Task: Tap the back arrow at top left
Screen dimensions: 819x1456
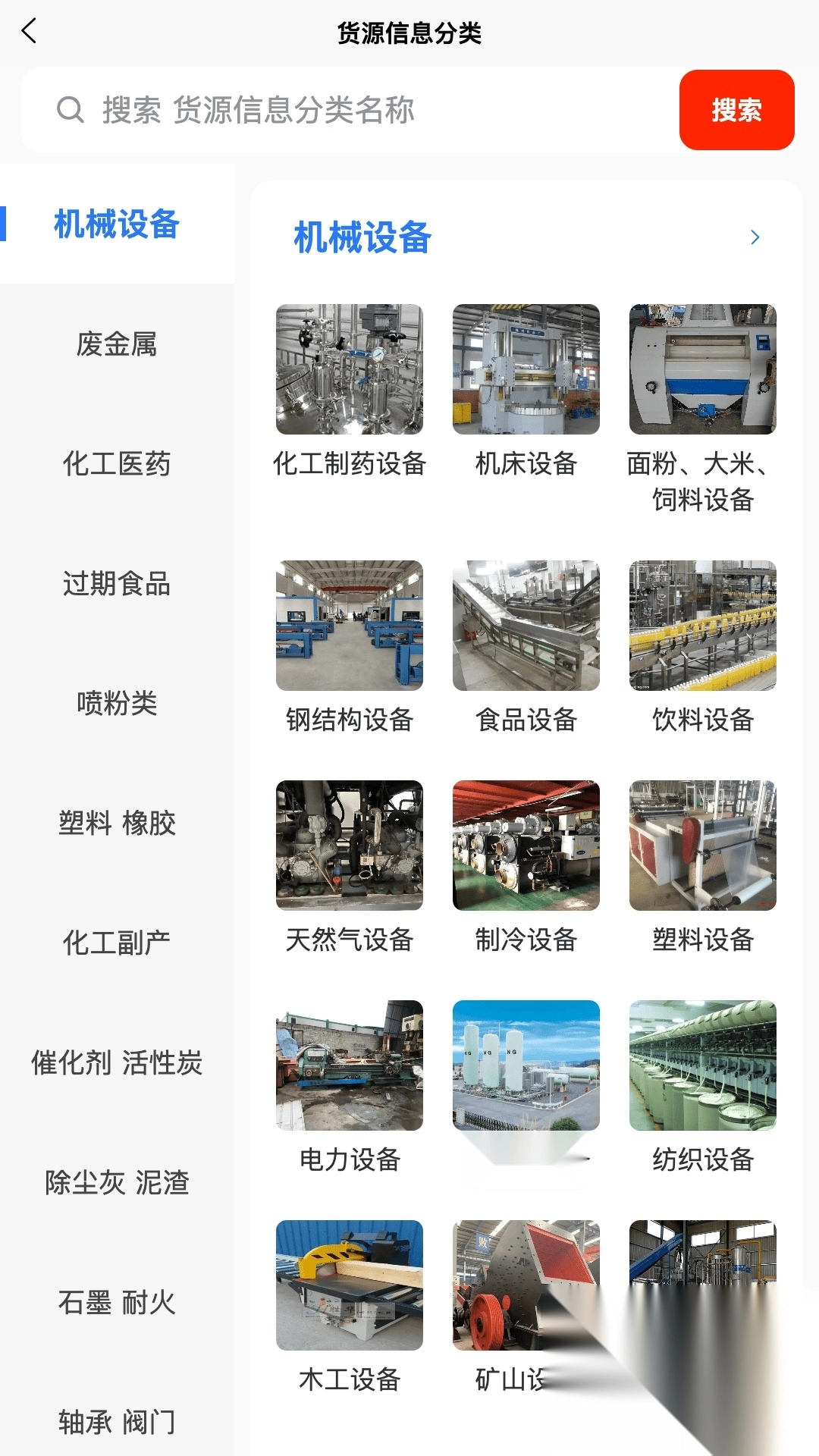Action: (x=30, y=33)
